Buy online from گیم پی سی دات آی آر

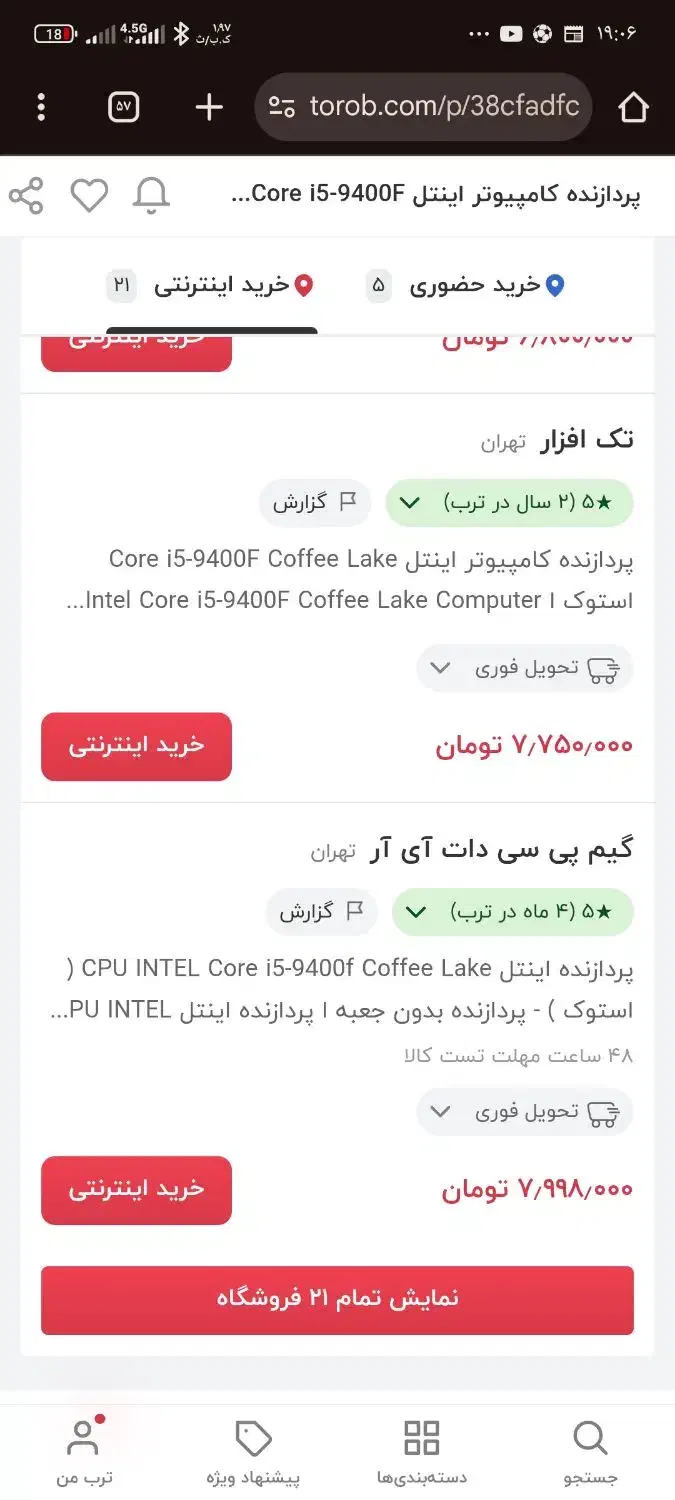click(136, 1190)
